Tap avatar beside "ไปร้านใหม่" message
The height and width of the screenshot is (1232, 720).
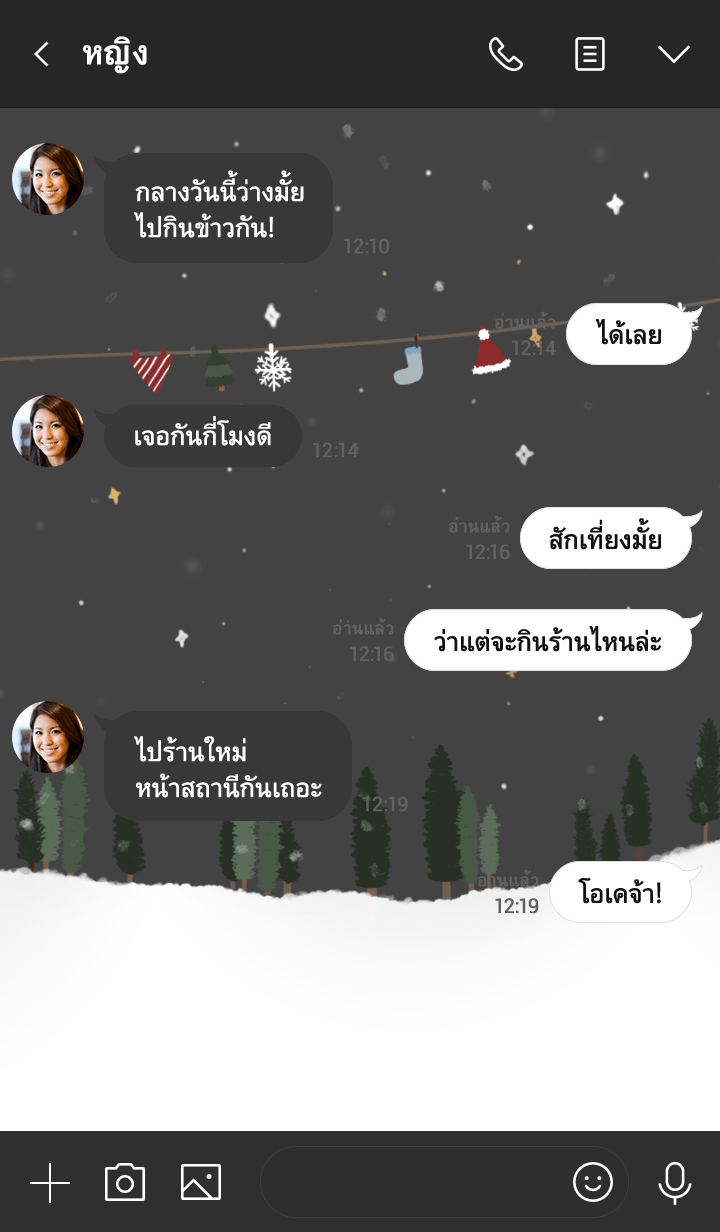click(x=48, y=737)
